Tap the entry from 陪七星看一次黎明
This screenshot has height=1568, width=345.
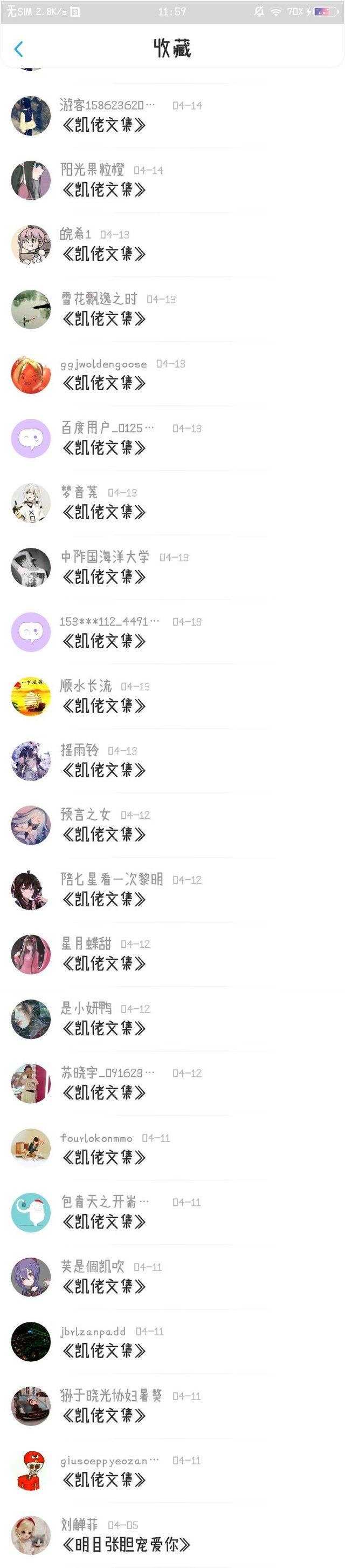click(x=172, y=890)
